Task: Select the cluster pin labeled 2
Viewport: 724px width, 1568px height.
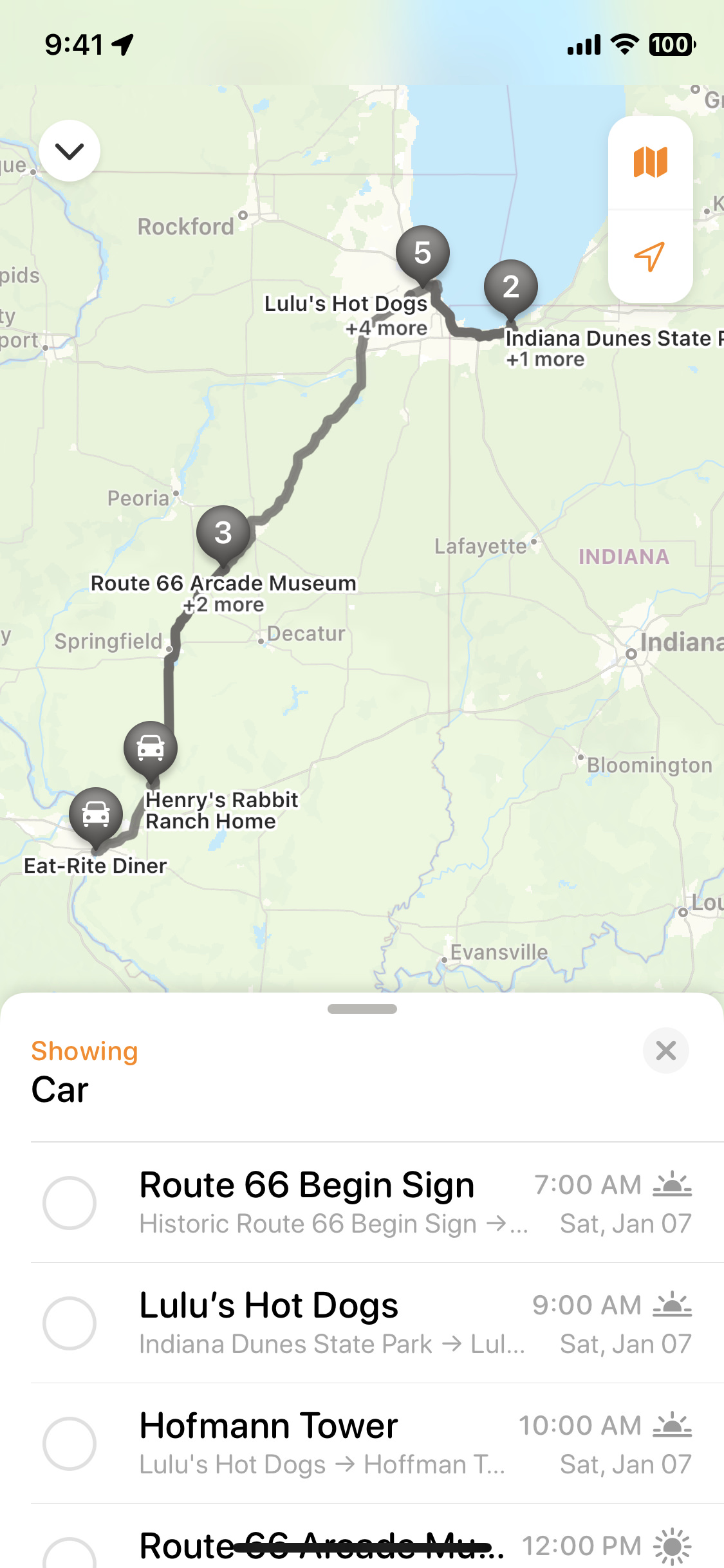Action: click(x=511, y=287)
